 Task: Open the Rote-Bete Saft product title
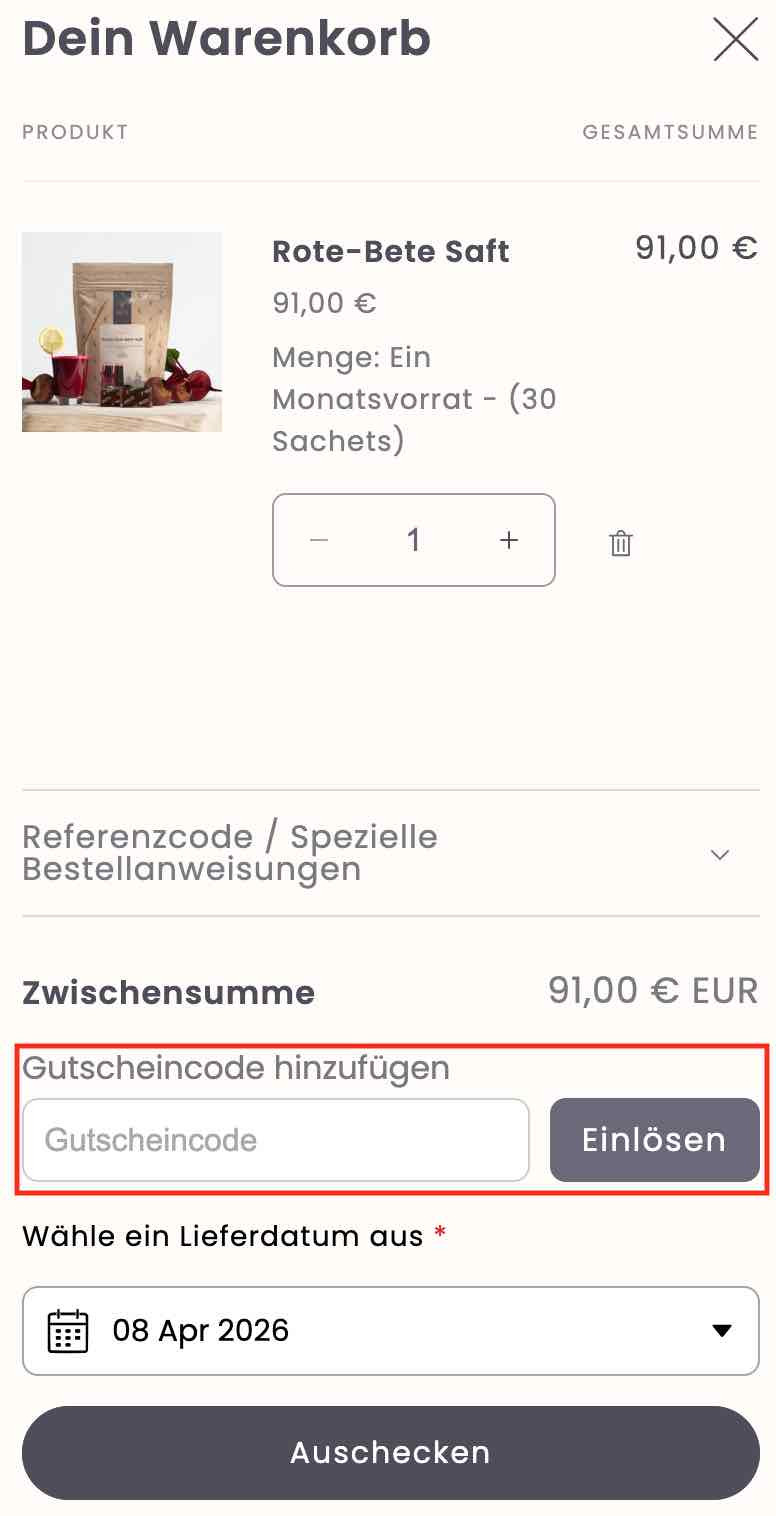[x=391, y=252]
